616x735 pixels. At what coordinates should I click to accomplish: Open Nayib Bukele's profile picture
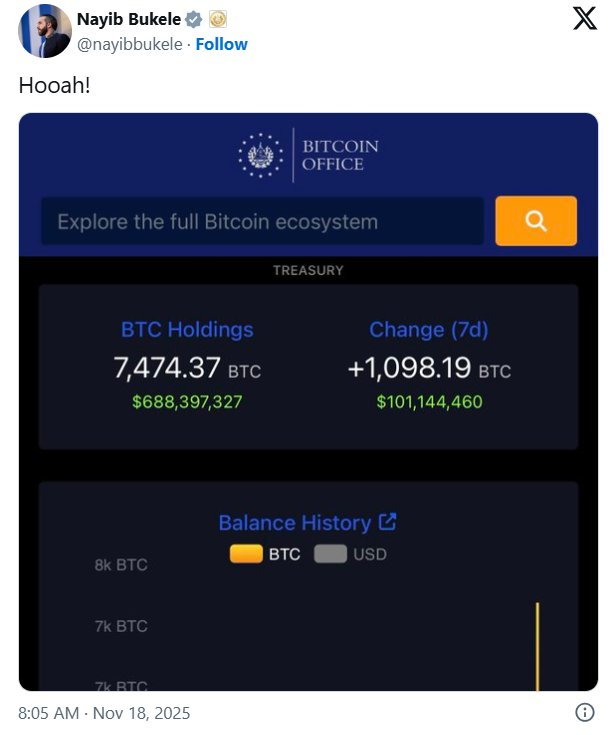[x=44, y=31]
